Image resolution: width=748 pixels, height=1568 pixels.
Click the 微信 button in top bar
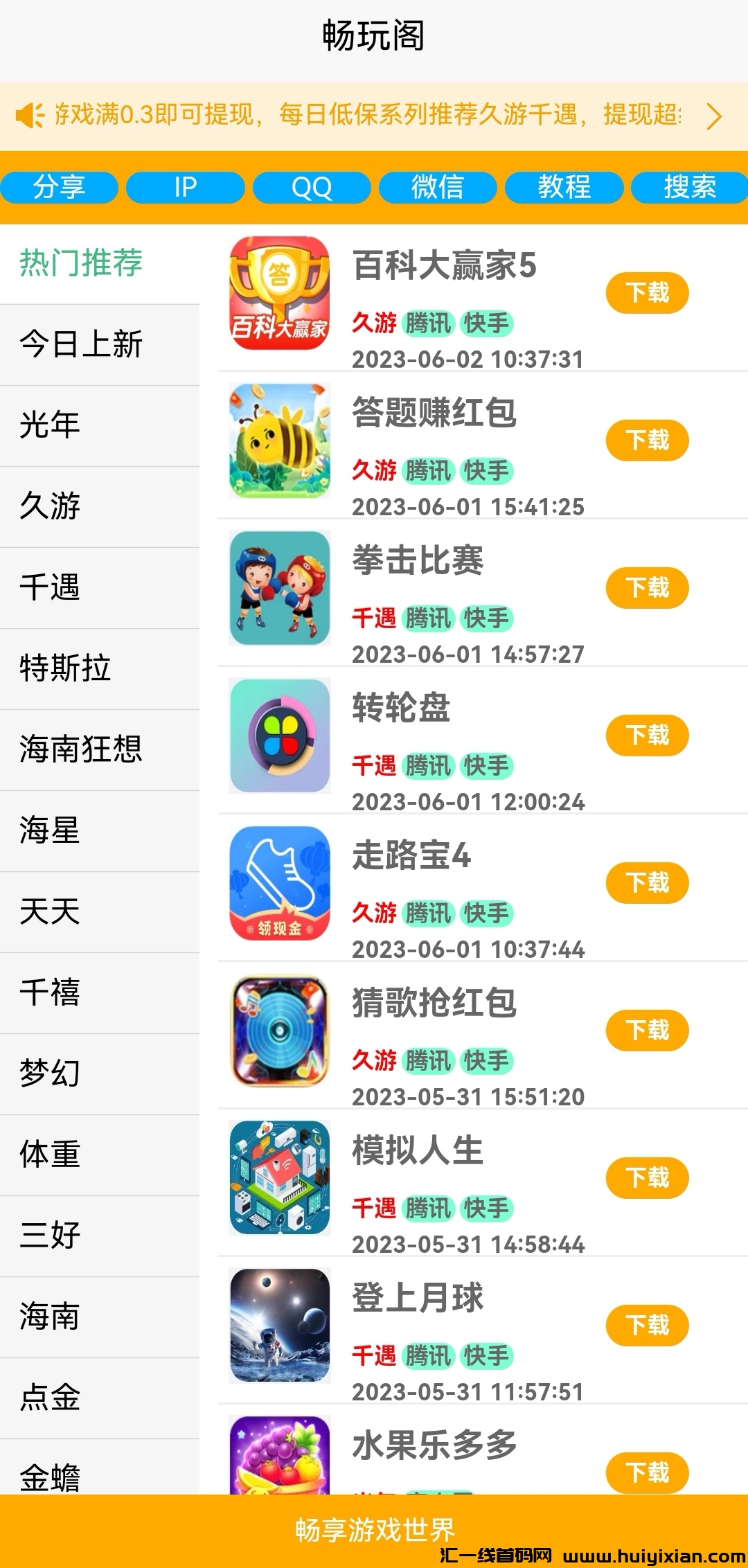click(438, 187)
